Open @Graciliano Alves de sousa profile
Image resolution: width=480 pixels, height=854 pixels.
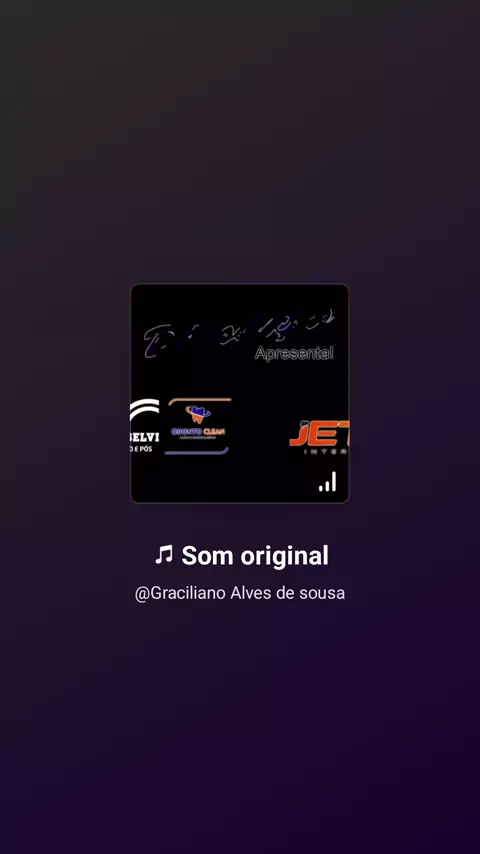click(x=240, y=593)
